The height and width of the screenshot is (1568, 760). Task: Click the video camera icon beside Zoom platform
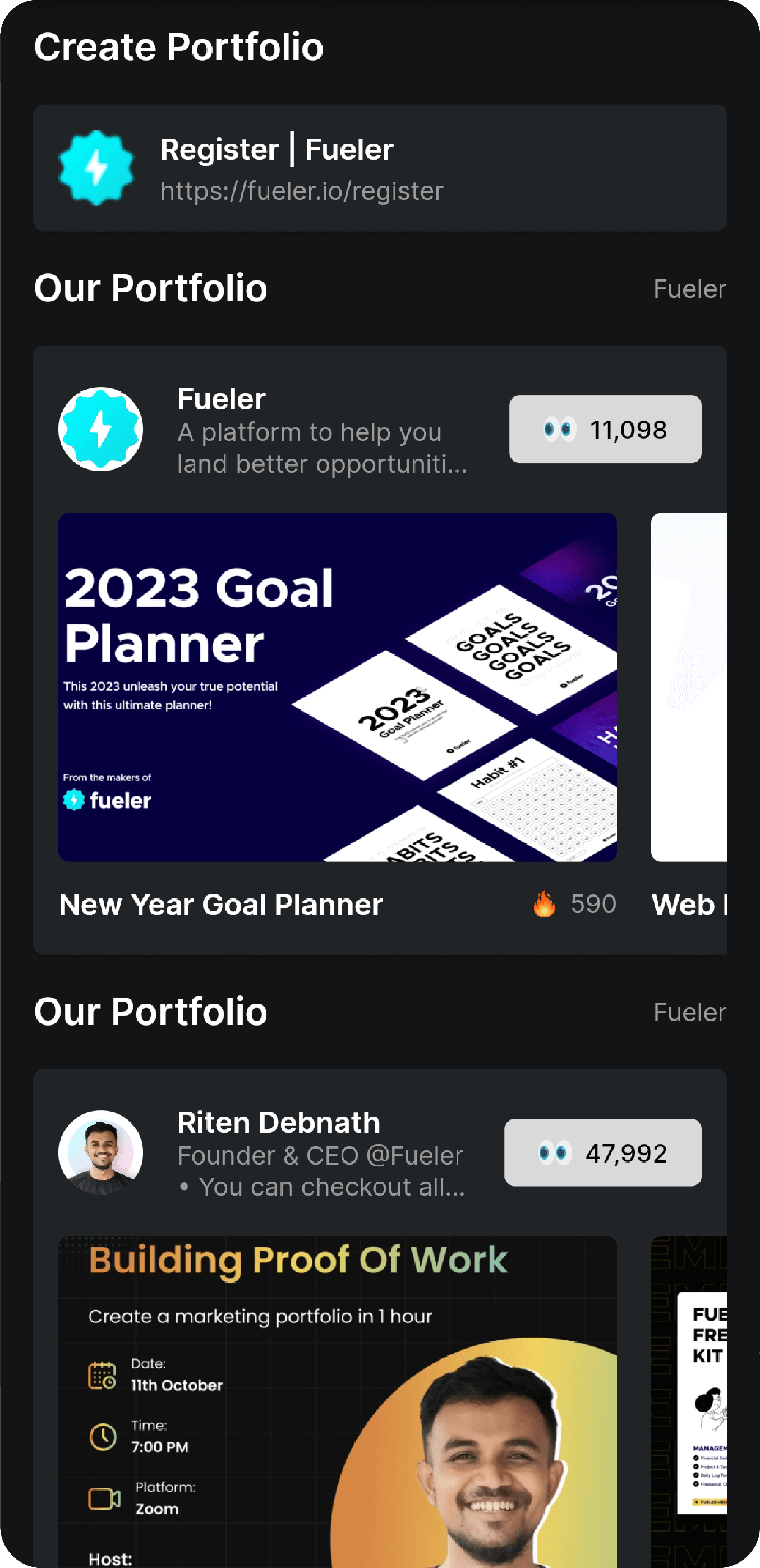point(104,1498)
